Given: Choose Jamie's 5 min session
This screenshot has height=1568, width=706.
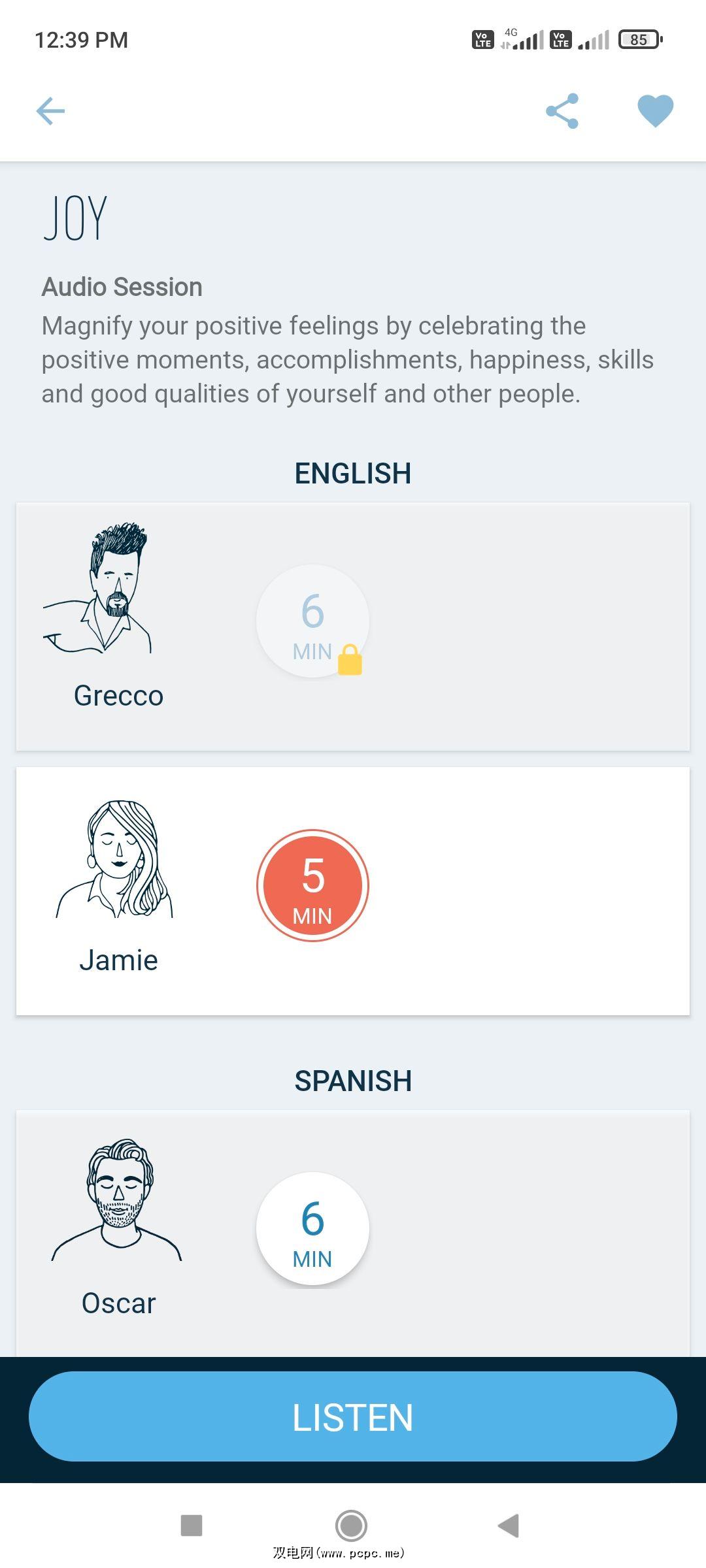Looking at the screenshot, I should (x=312, y=885).
